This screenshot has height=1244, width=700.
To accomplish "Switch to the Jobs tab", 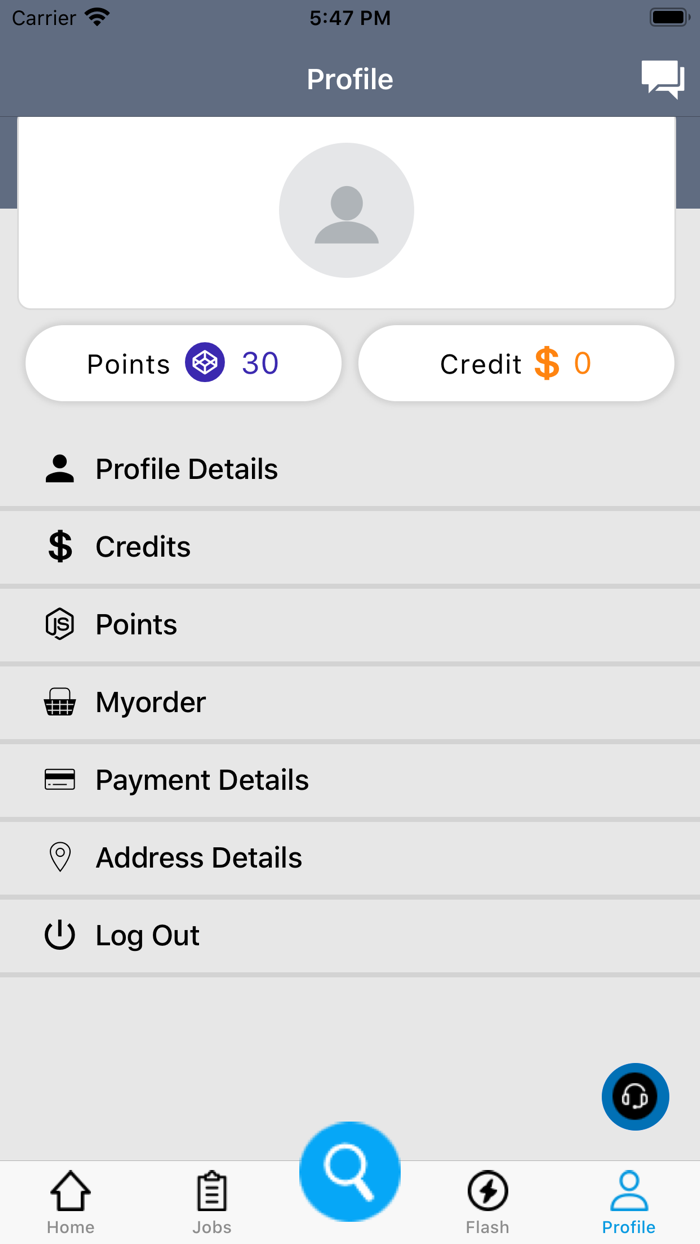I will [212, 1203].
